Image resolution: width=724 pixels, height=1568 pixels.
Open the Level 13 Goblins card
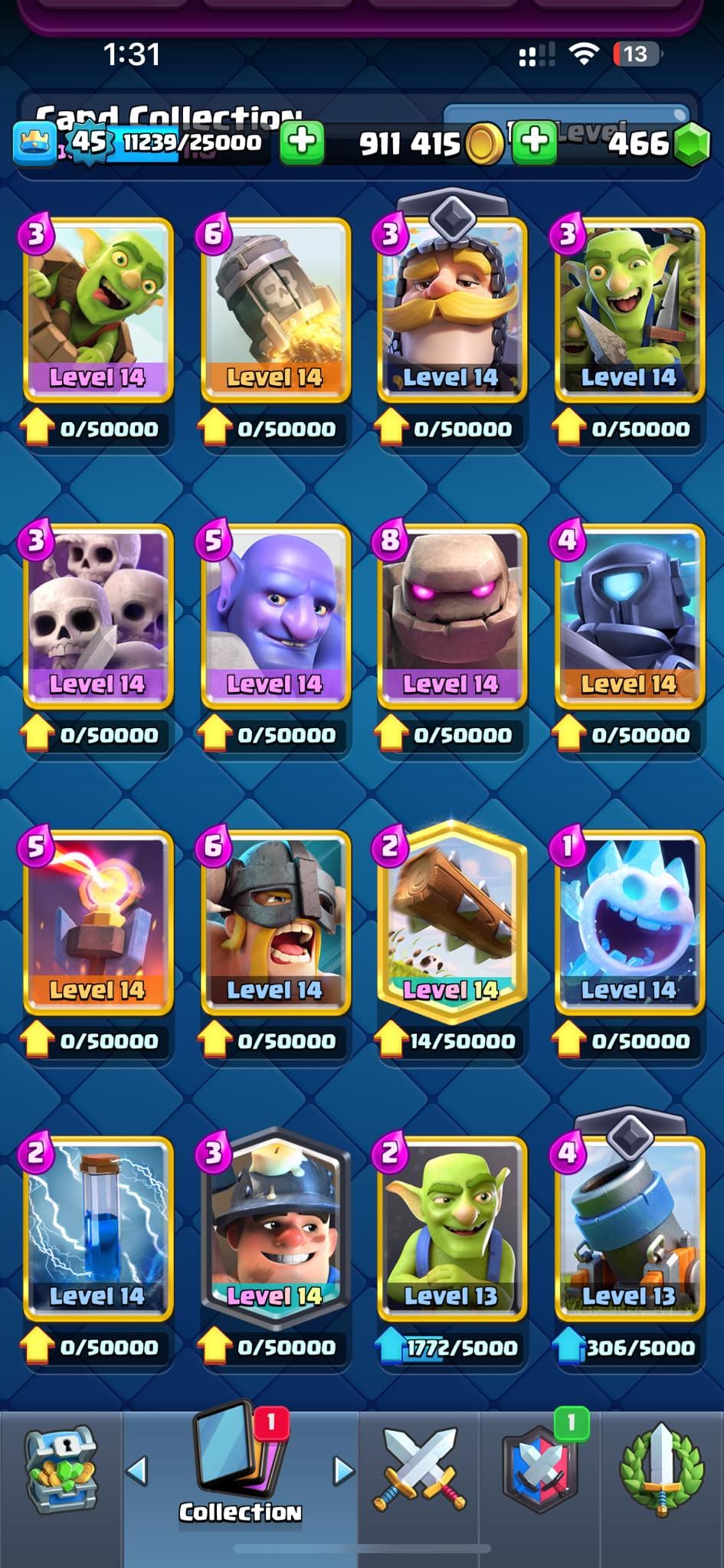point(451,1229)
